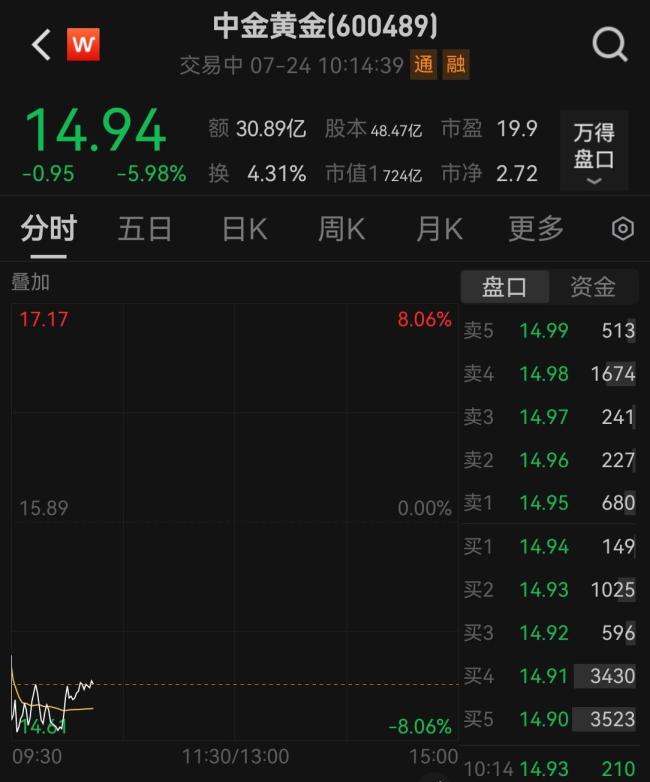Show the 月K chart
This screenshot has height=782, width=650.
439,229
